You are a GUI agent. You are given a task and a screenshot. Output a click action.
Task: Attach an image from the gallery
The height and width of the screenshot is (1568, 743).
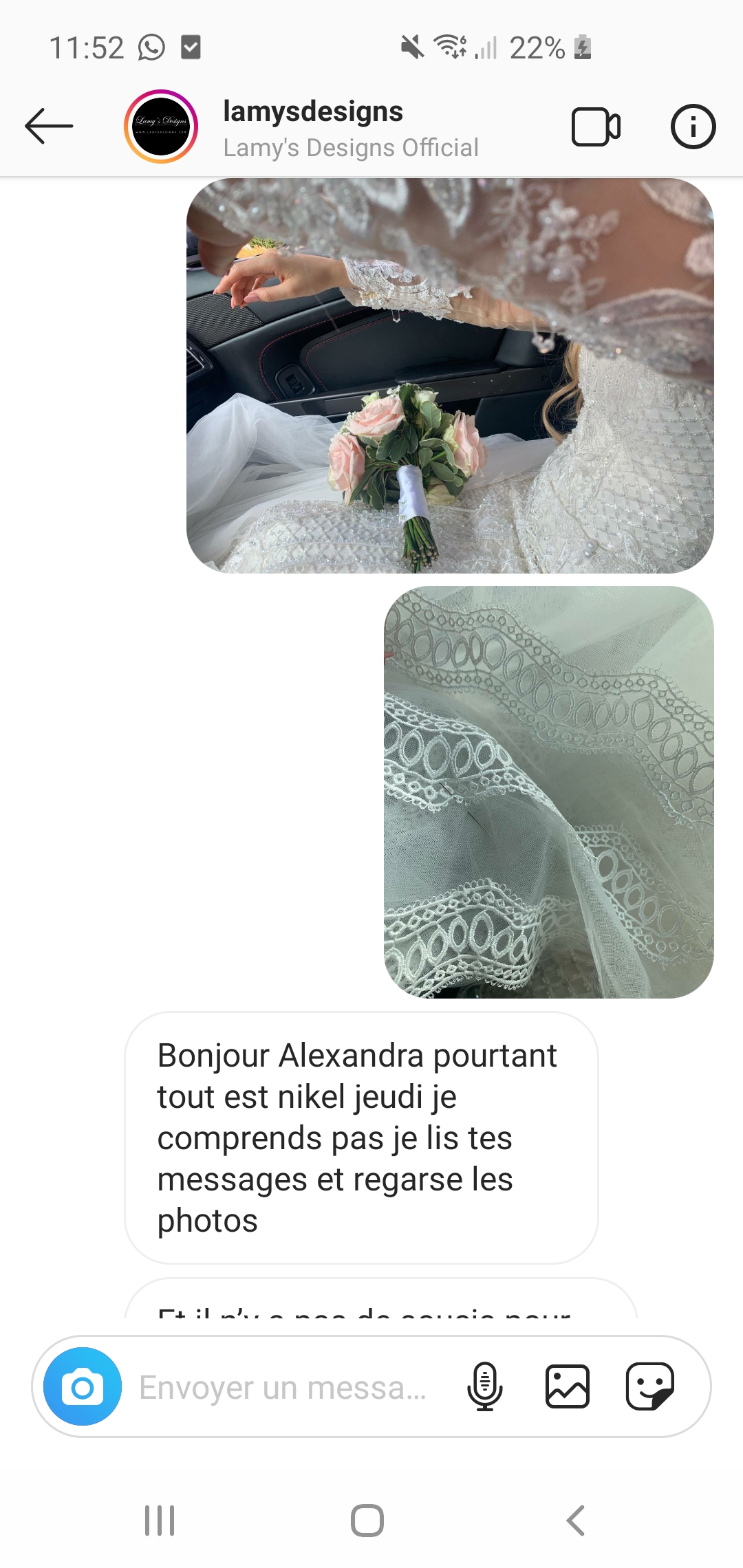pyautogui.click(x=568, y=1387)
